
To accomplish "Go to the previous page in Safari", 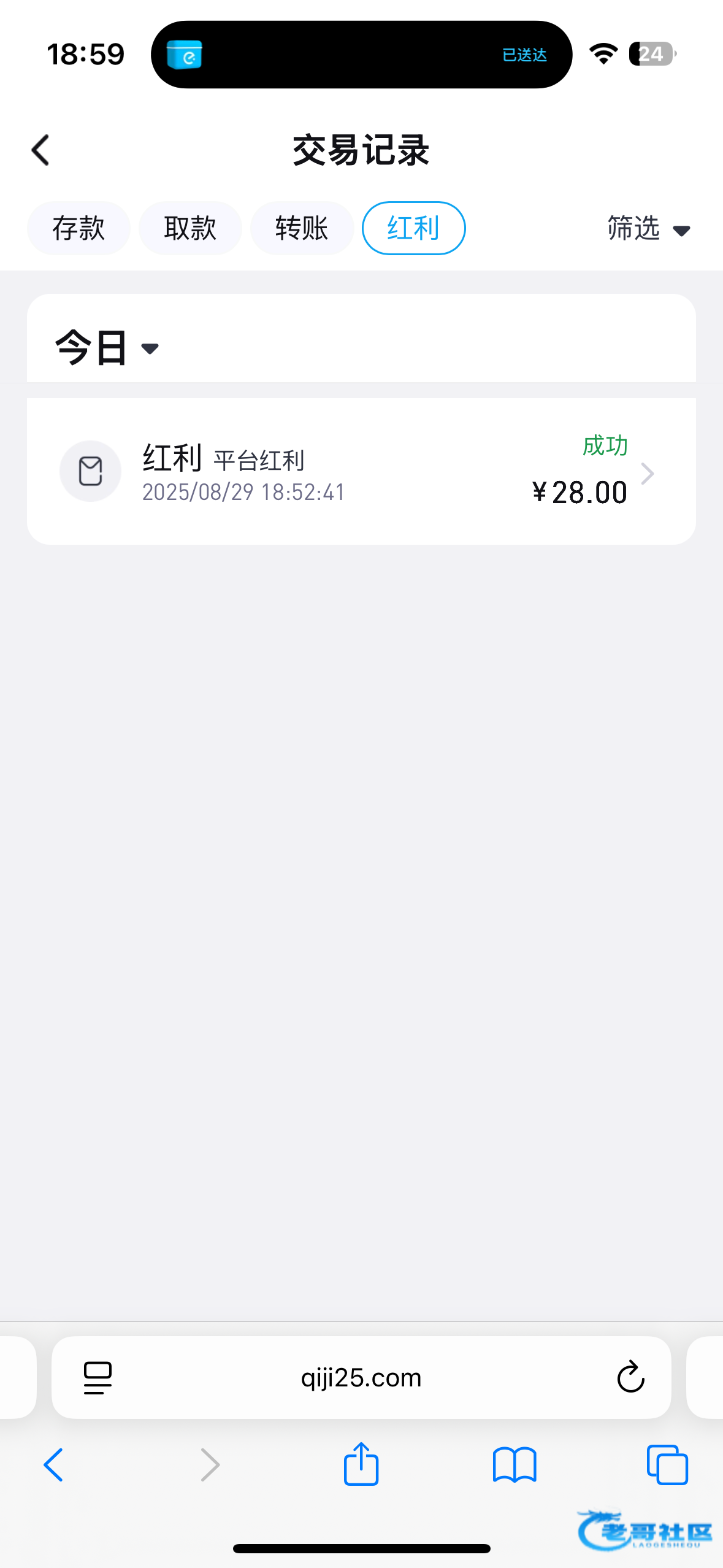I will tap(53, 1465).
